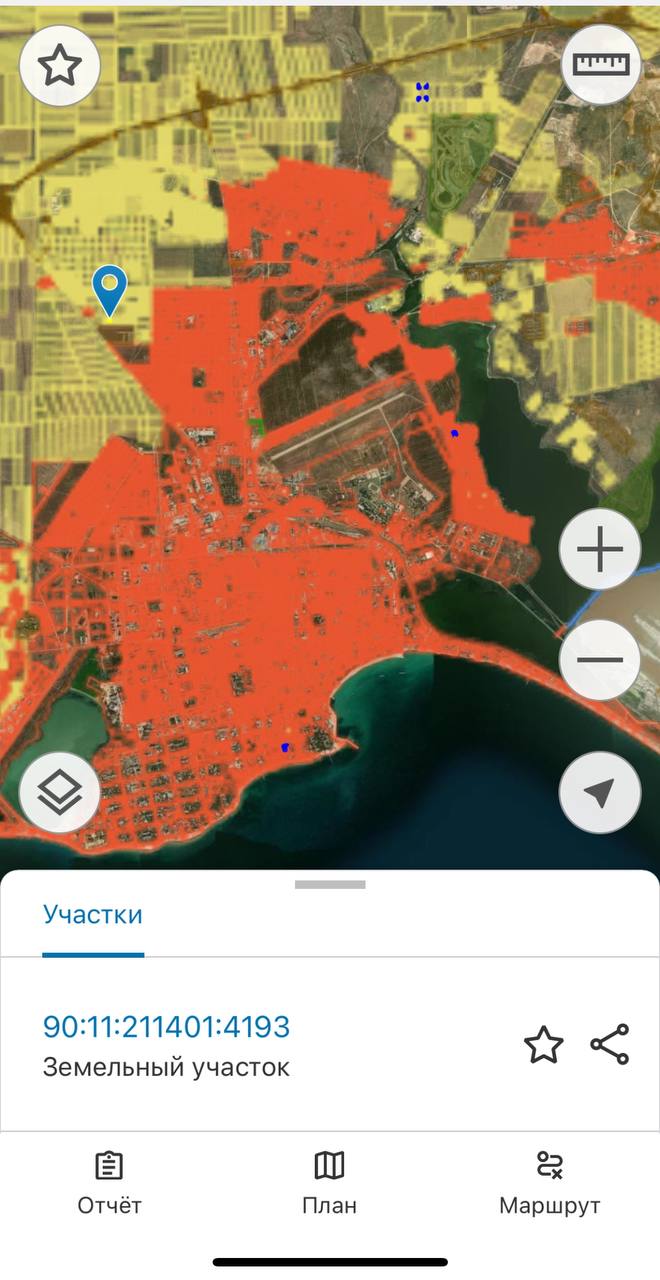660x1280 pixels.
Task: Share the parcel 90:11:211401:4193
Action: click(x=610, y=1045)
